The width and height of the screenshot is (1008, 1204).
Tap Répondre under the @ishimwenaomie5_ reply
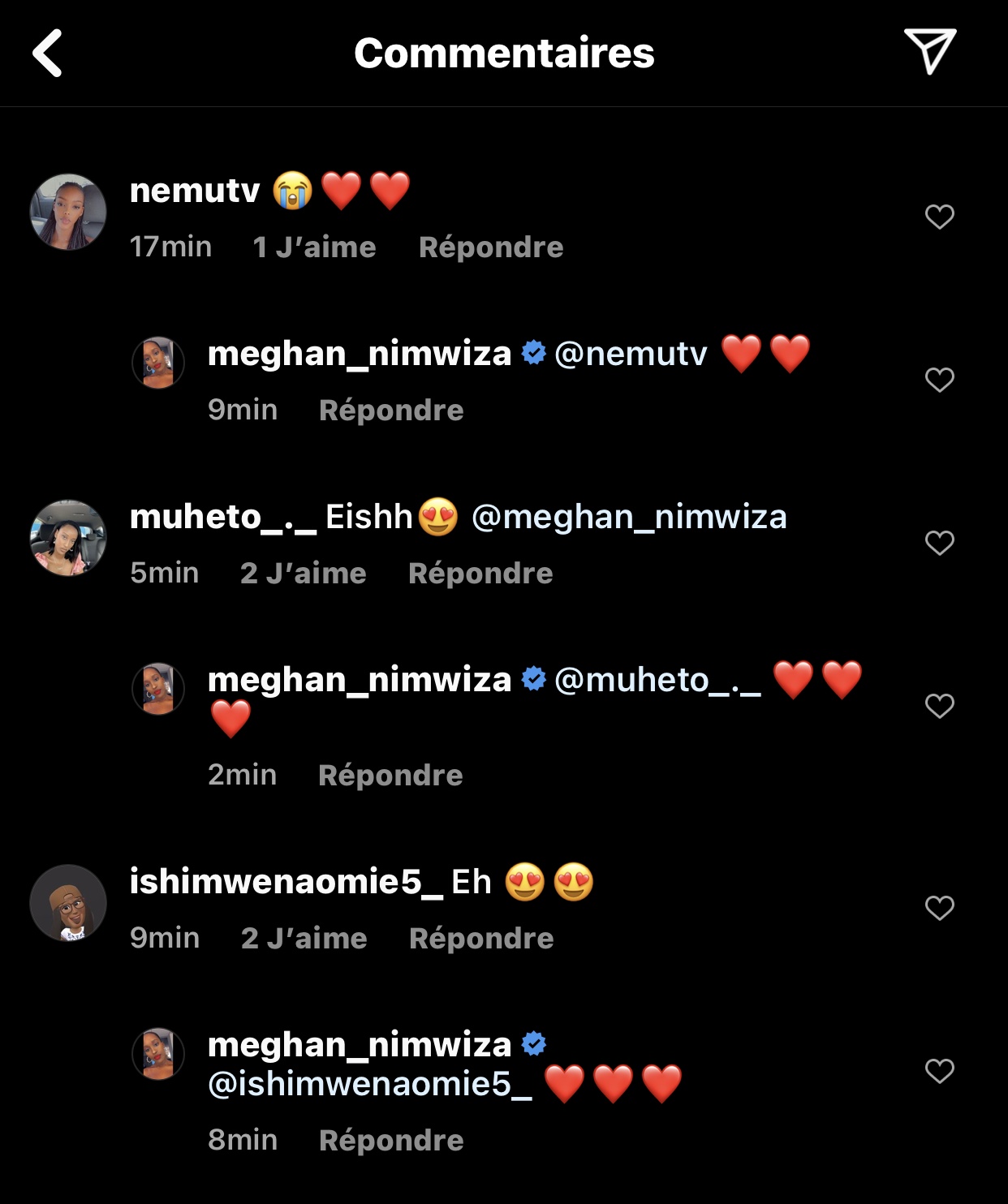391,1141
